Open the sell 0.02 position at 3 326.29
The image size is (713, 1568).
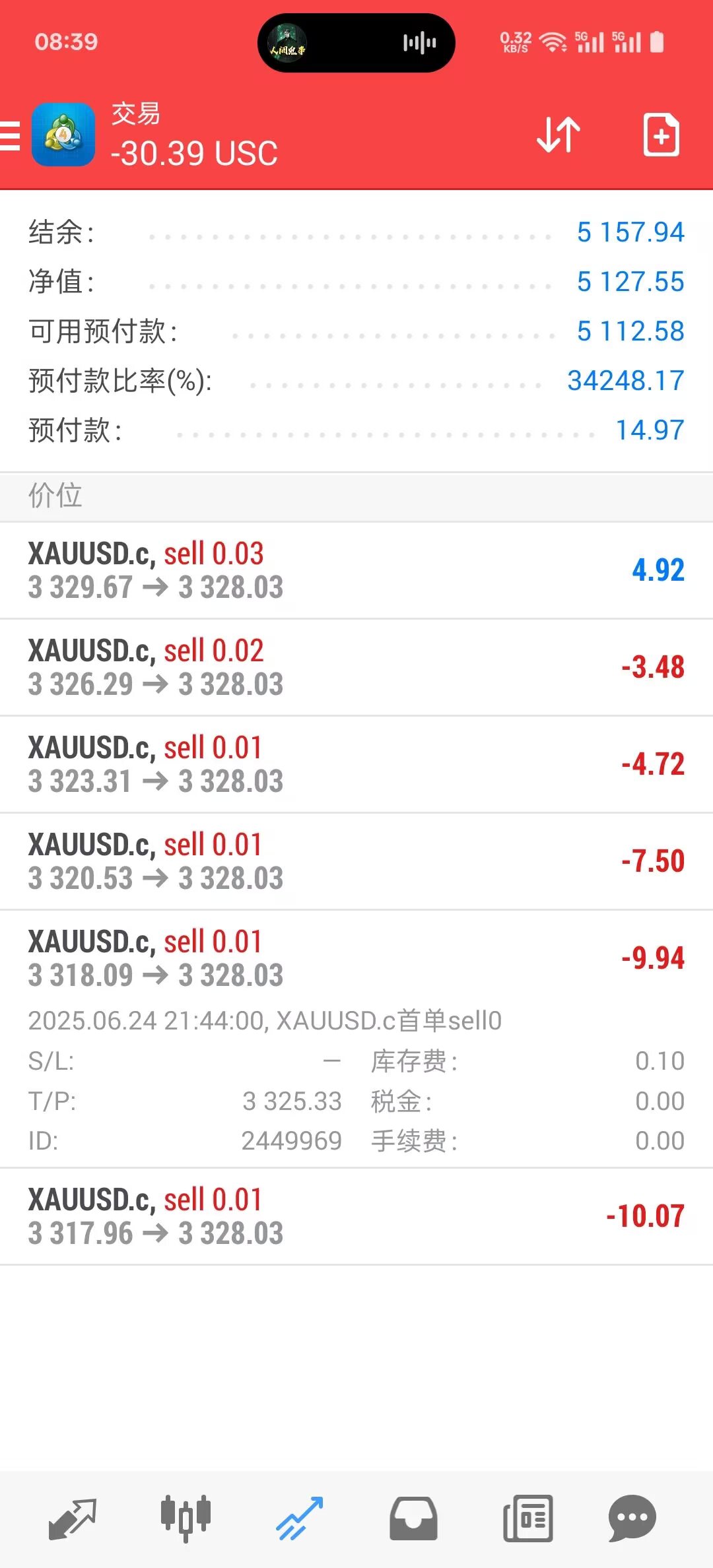pos(356,667)
